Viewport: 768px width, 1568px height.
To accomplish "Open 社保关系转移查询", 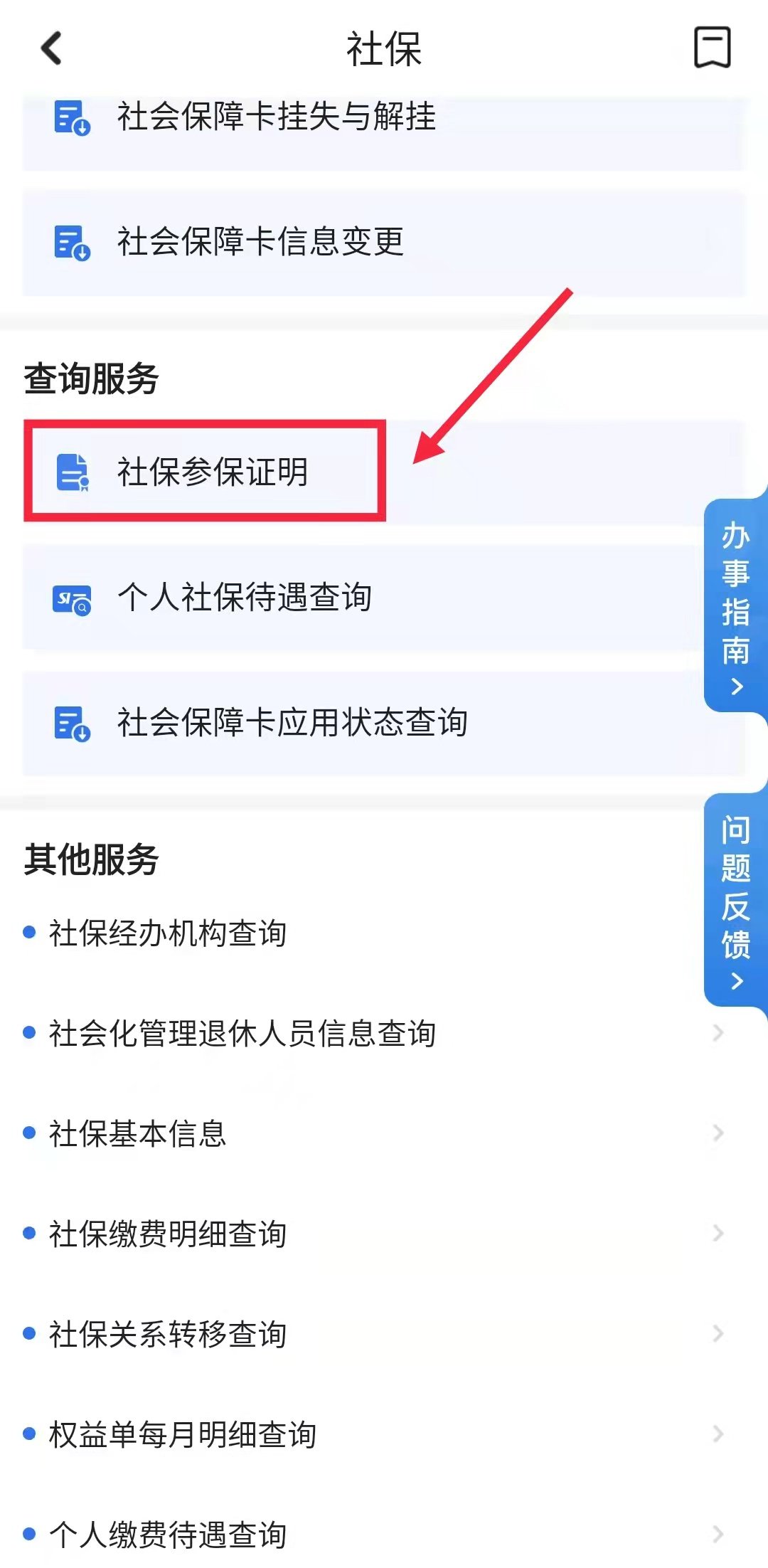I will point(168,1335).
